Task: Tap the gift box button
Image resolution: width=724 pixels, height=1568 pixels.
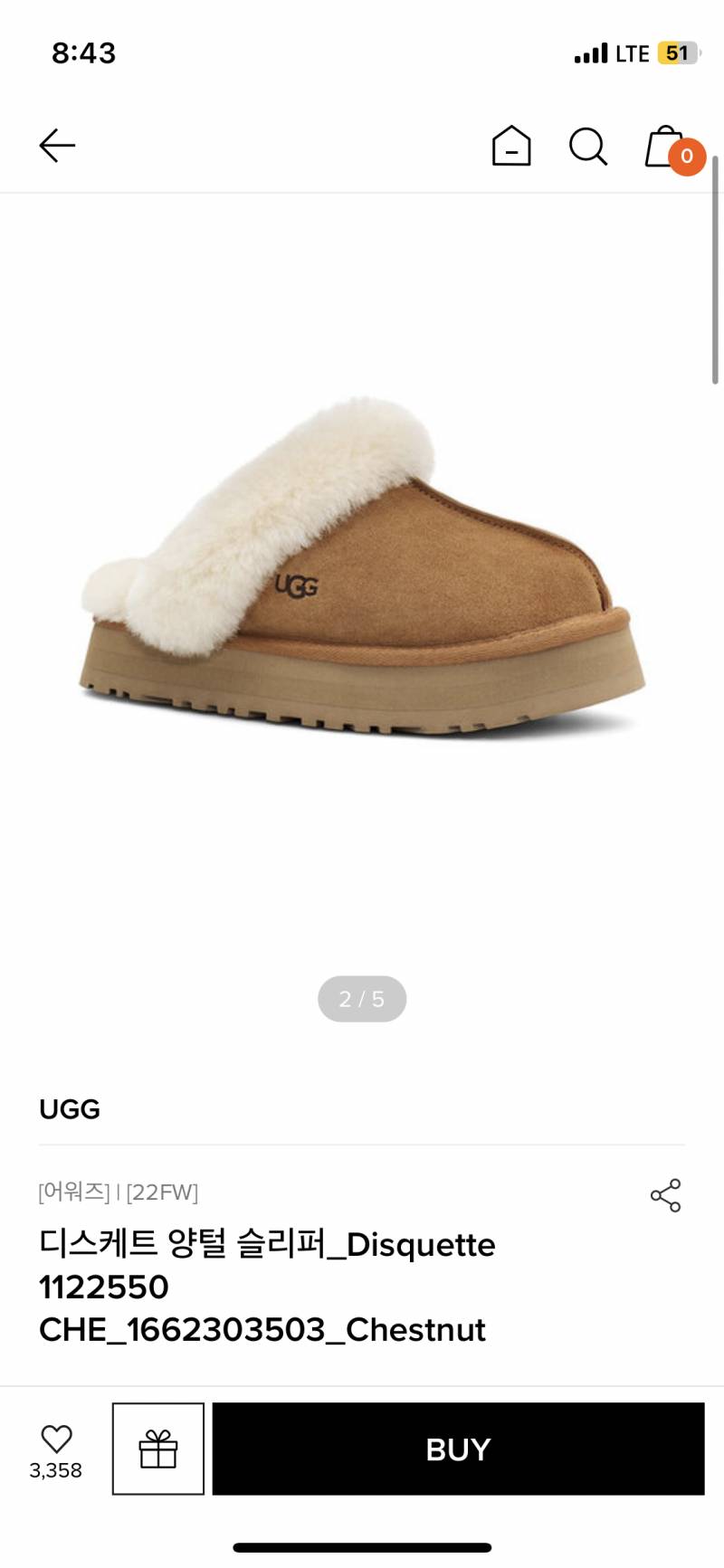Action: click(158, 1449)
